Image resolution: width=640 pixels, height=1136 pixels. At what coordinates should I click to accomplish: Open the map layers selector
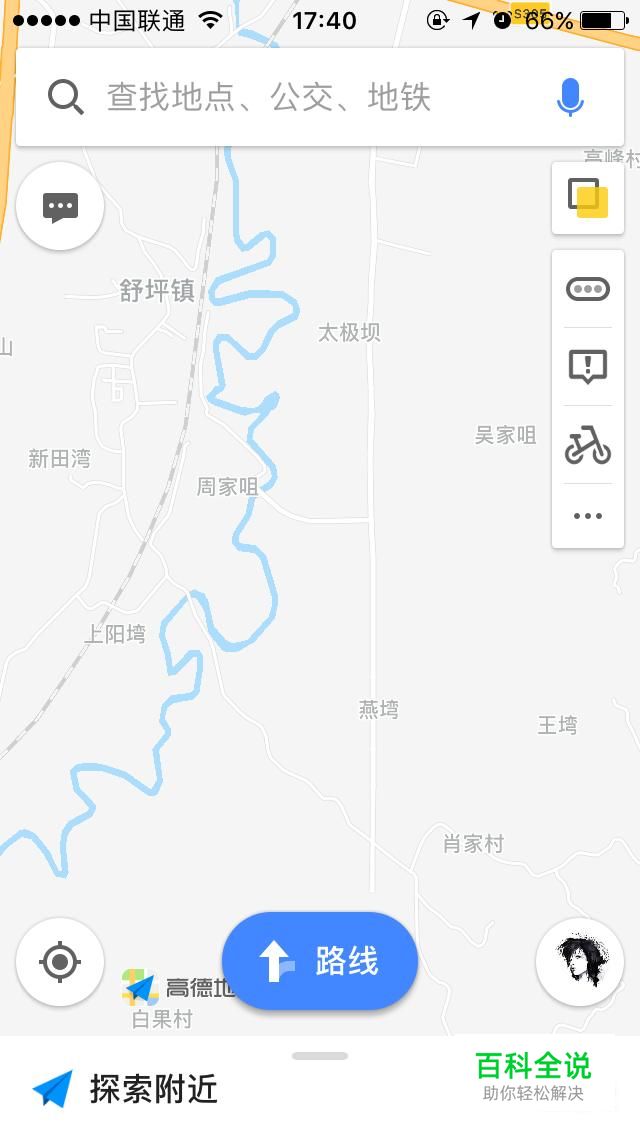click(588, 198)
